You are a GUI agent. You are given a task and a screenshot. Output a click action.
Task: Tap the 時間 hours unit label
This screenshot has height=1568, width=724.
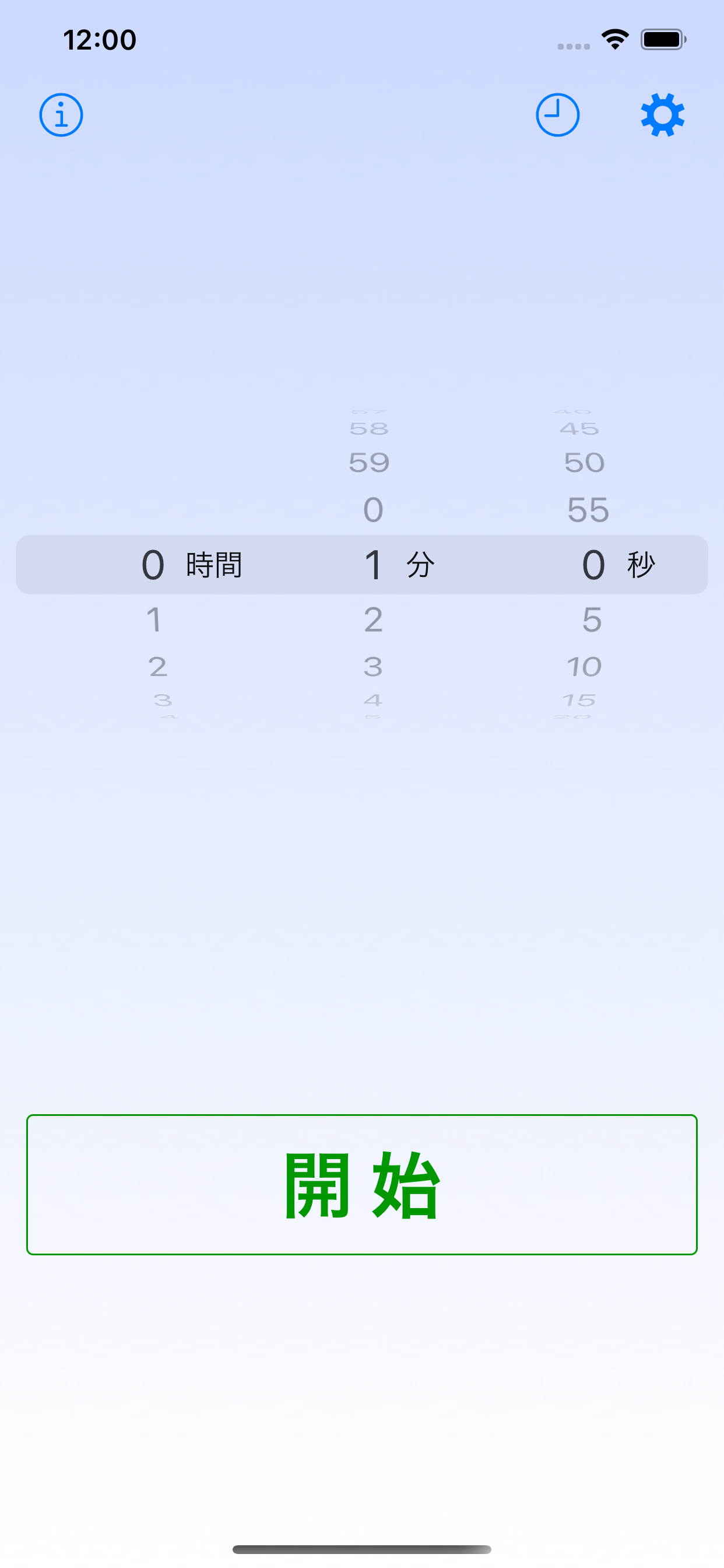213,565
